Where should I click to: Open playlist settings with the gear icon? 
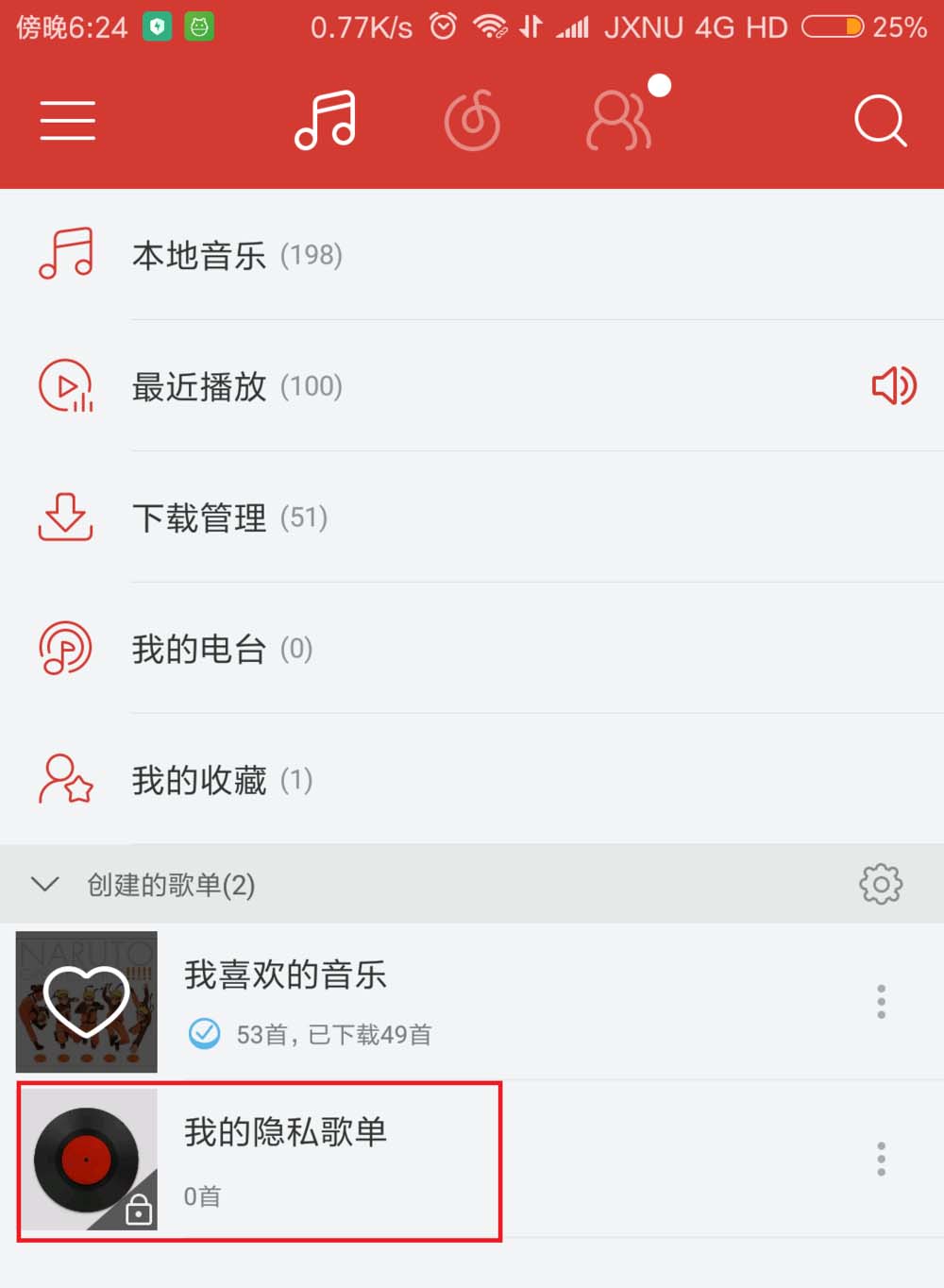pos(880,884)
